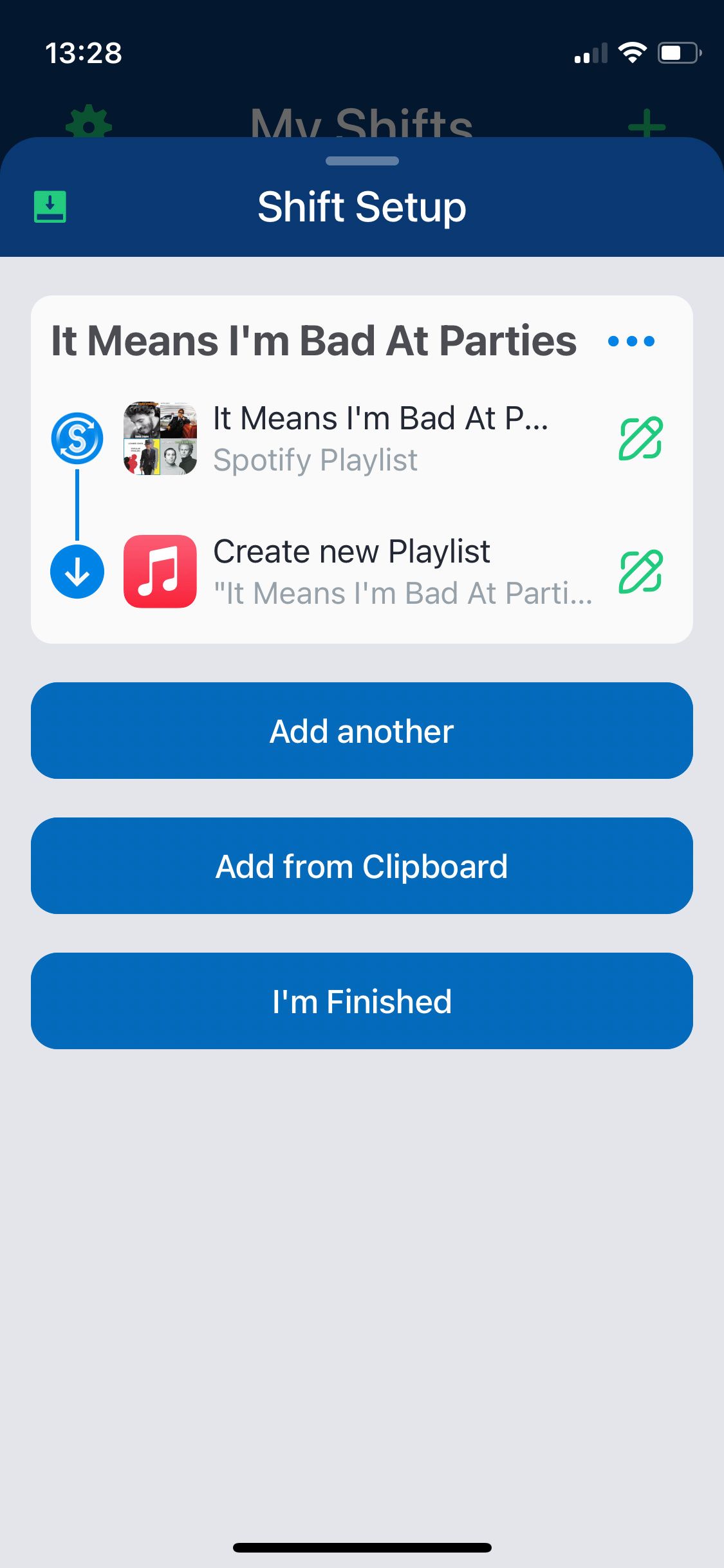
Task: Open the three-dot menu for this shift
Action: coord(631,341)
